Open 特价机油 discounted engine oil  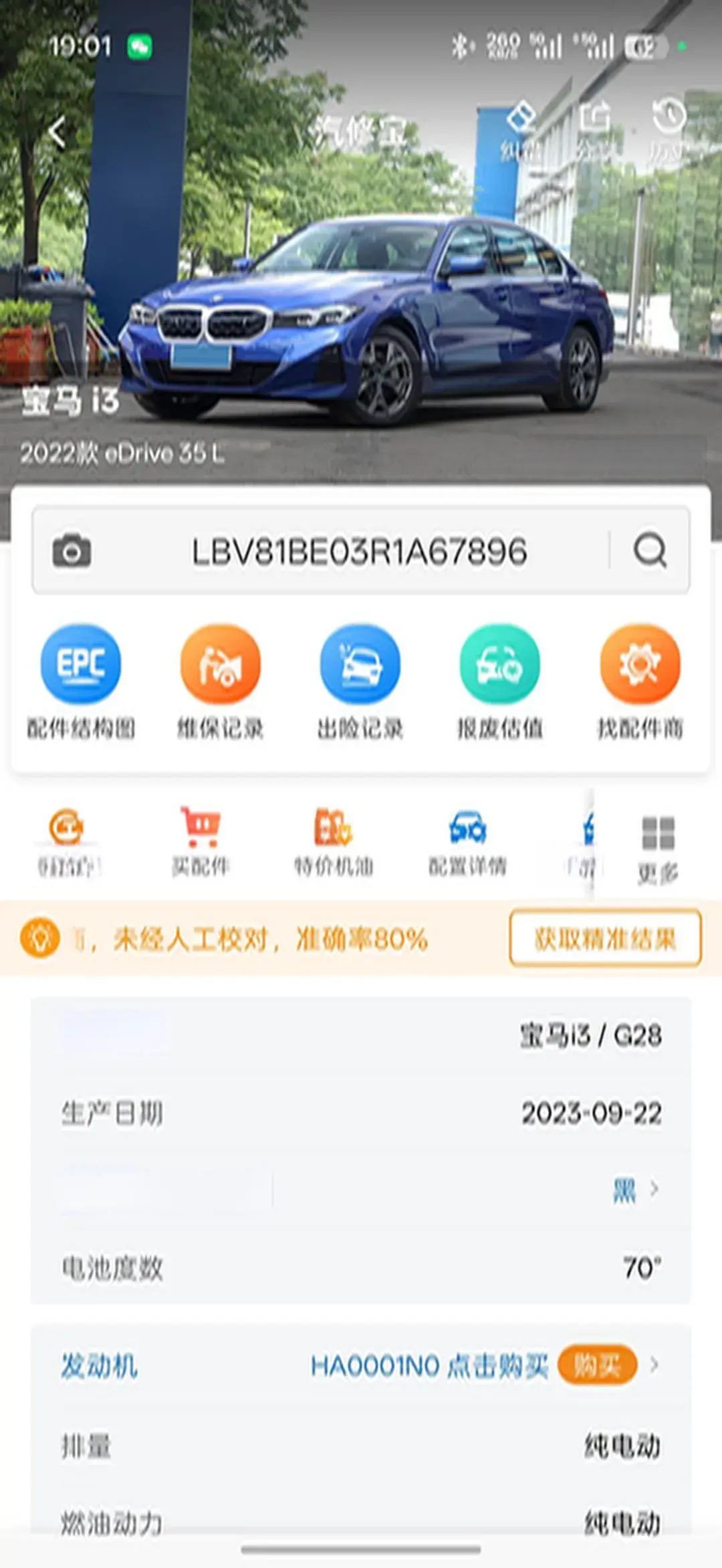(334, 842)
